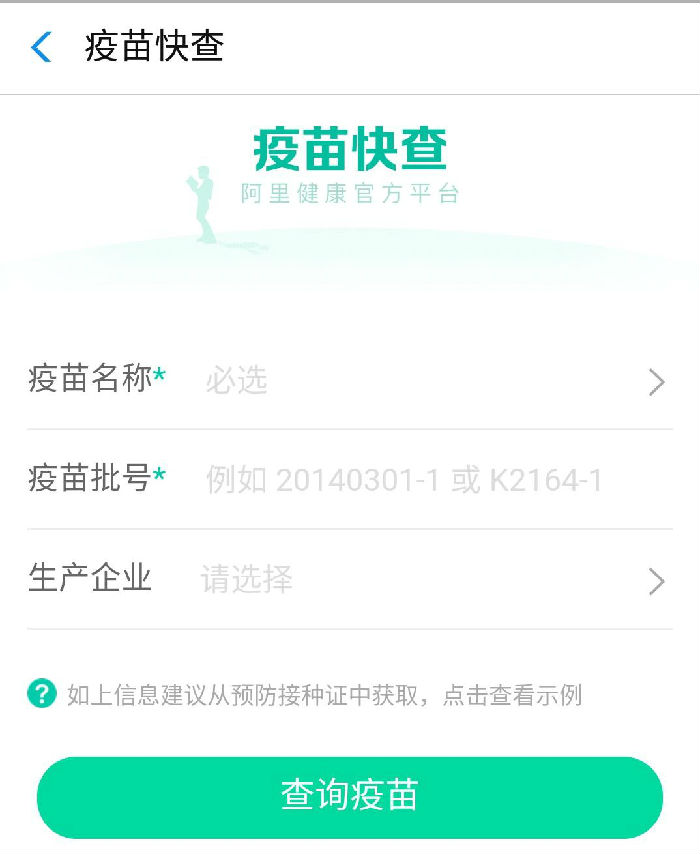The height and width of the screenshot is (854, 700).
Task: Go back using the blue arrow
Action: tap(41, 47)
